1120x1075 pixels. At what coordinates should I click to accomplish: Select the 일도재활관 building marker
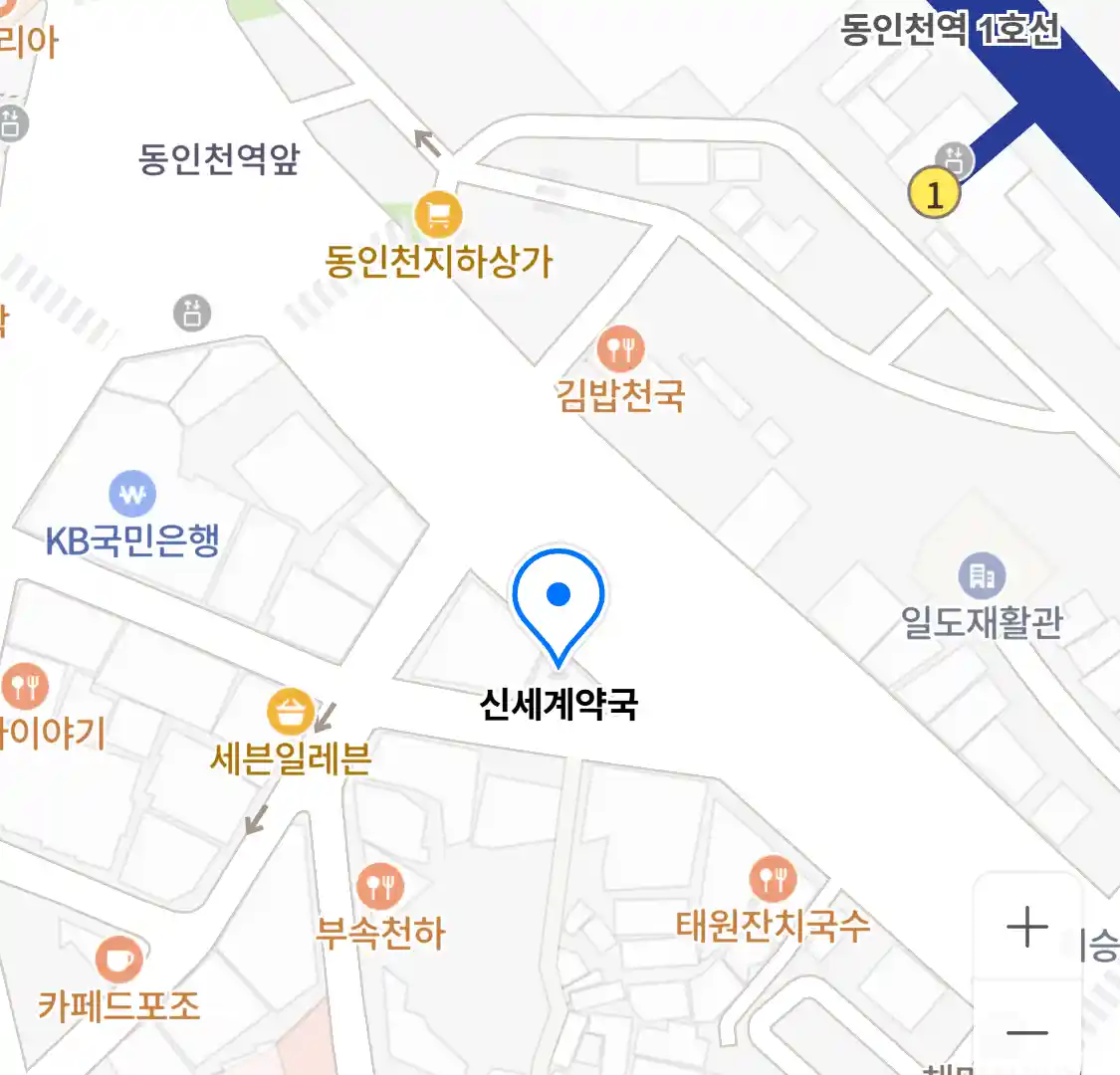[982, 576]
